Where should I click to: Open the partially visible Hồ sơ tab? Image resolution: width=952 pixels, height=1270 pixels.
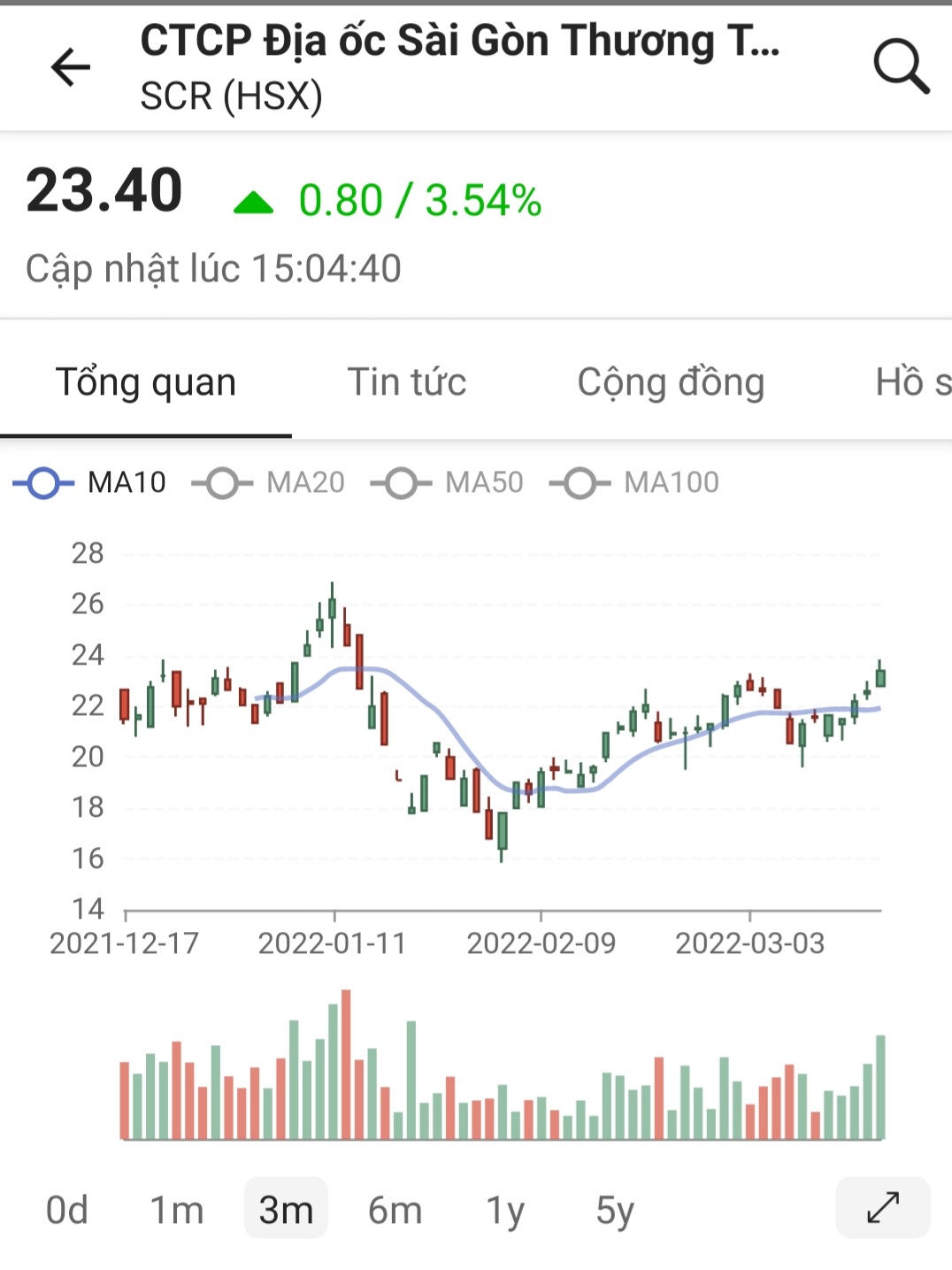tap(912, 382)
